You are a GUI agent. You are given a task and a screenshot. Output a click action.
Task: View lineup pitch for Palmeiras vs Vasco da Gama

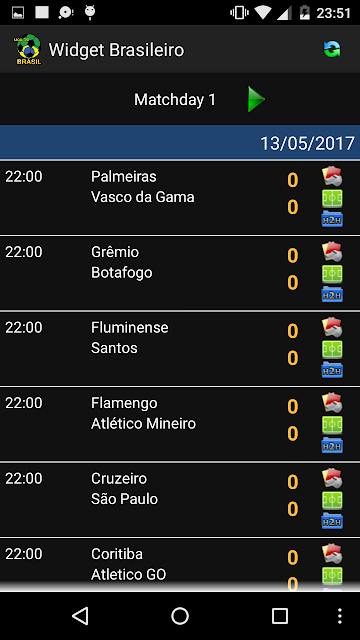click(332, 198)
